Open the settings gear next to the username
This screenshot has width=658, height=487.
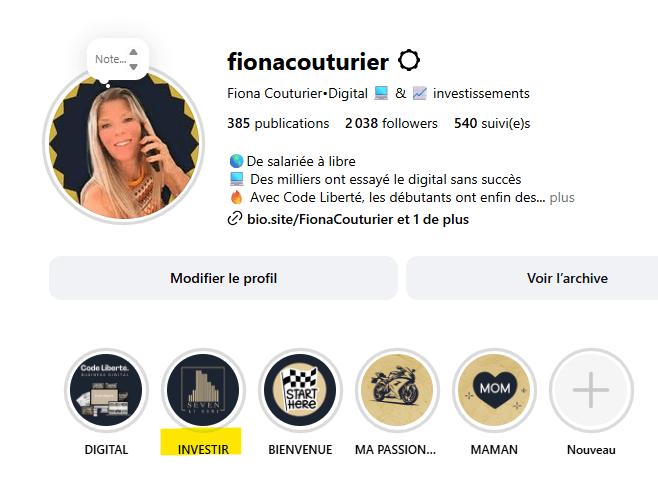tap(409, 62)
